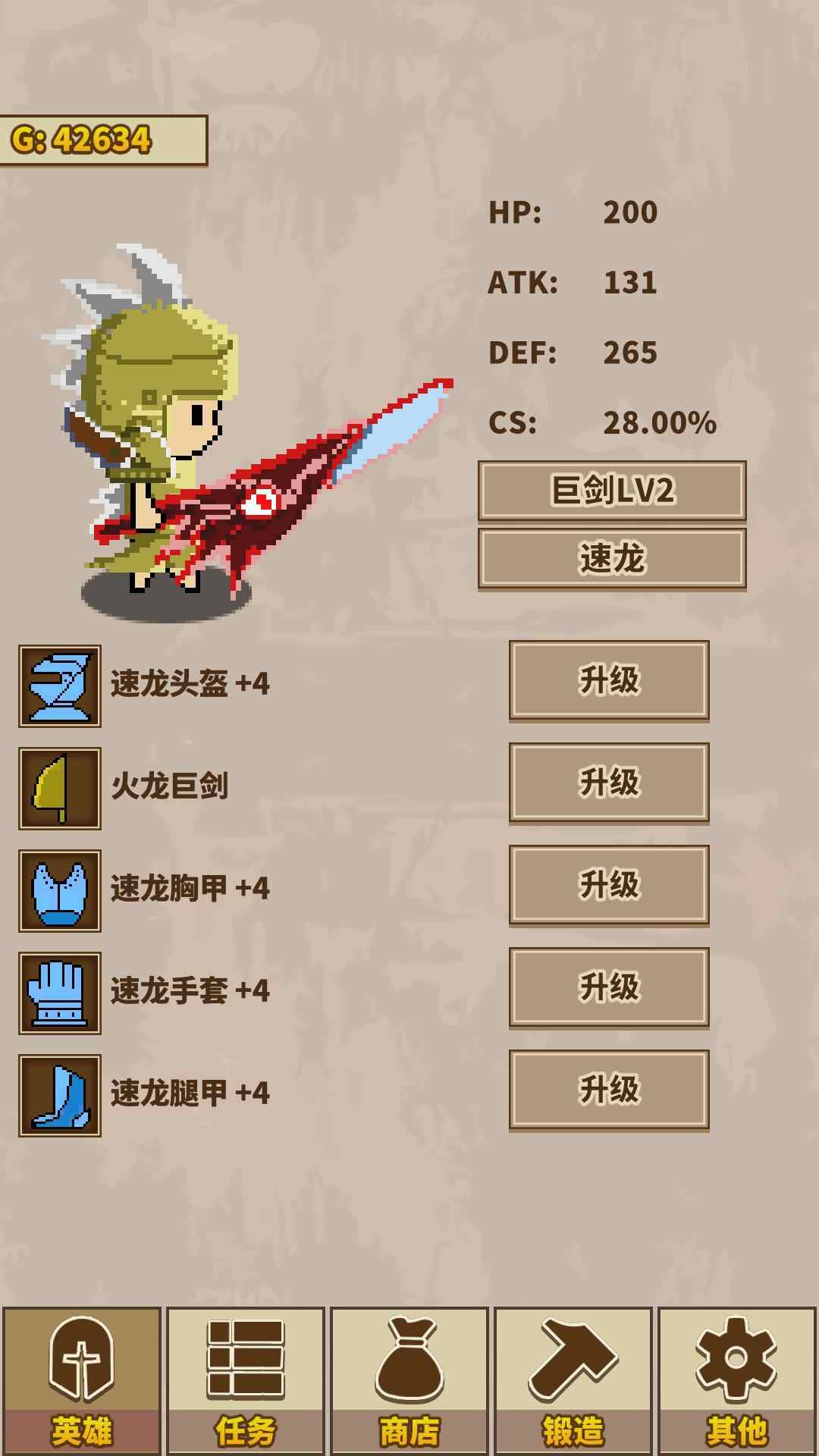Select the 速龙手套 gloves icon
Viewport: 819px width, 1456px height.
pos(60,993)
